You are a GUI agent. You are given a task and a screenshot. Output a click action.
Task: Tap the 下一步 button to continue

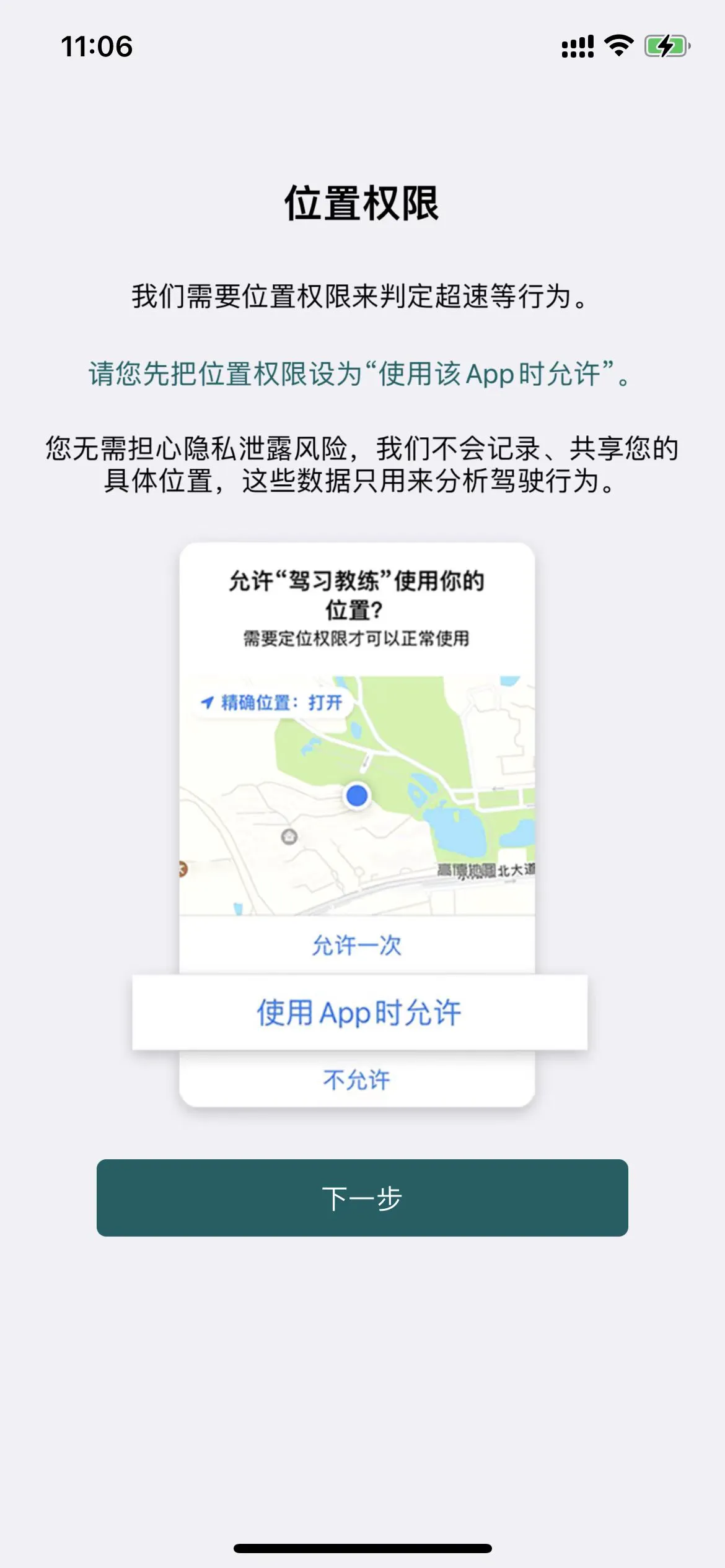362,1198
